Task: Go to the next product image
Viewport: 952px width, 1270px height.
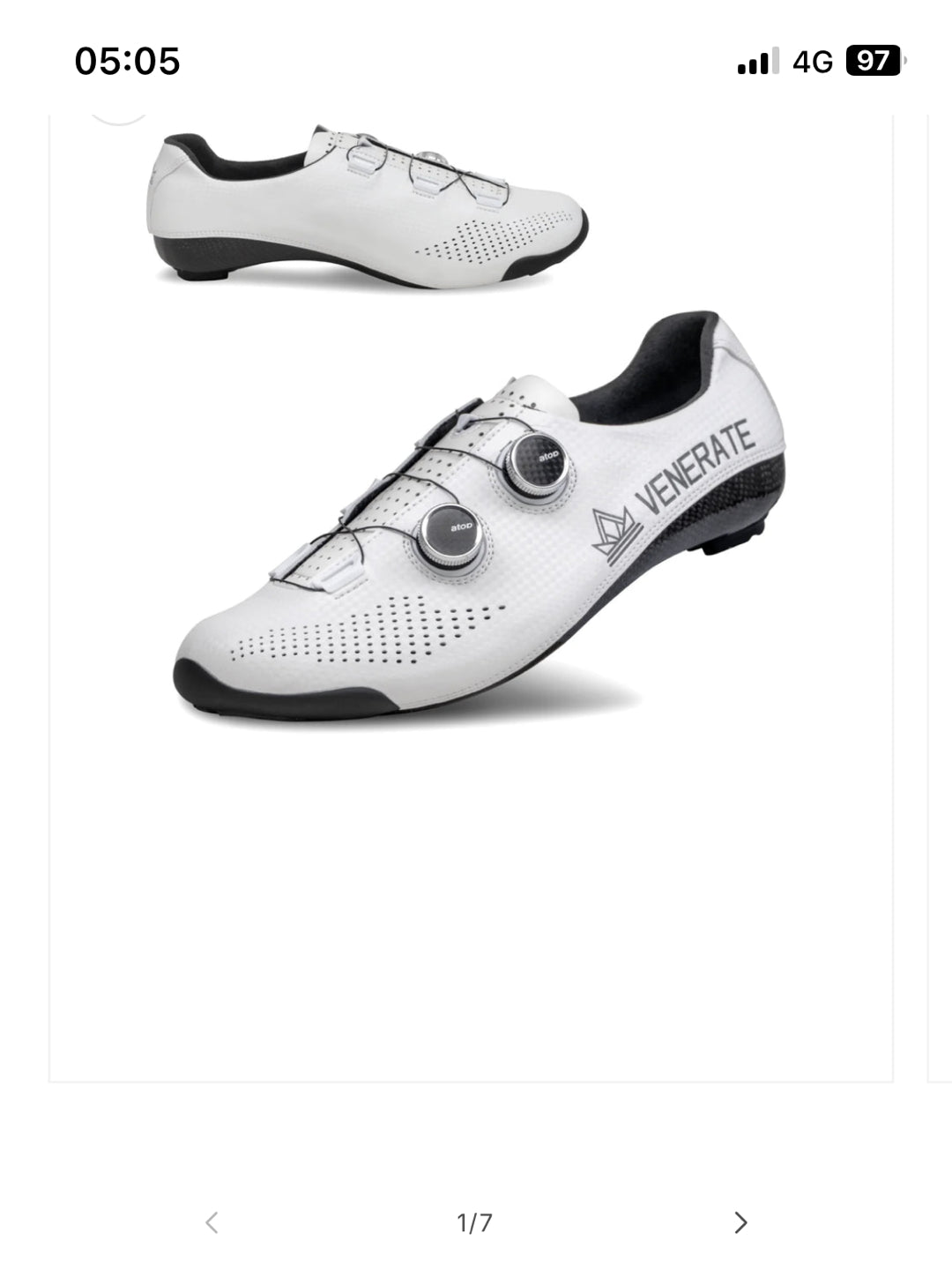Action: pyautogui.click(x=740, y=1222)
